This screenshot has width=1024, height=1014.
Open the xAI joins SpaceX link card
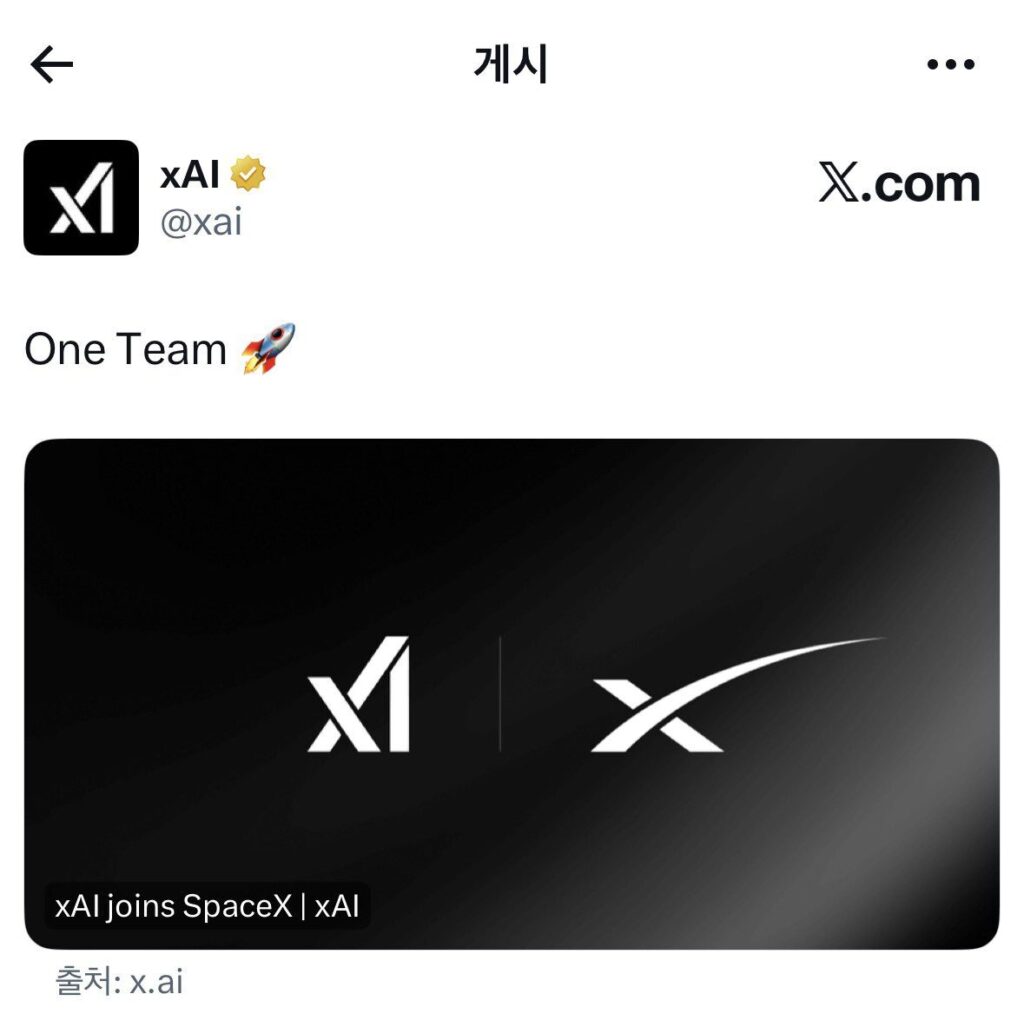click(x=511, y=693)
